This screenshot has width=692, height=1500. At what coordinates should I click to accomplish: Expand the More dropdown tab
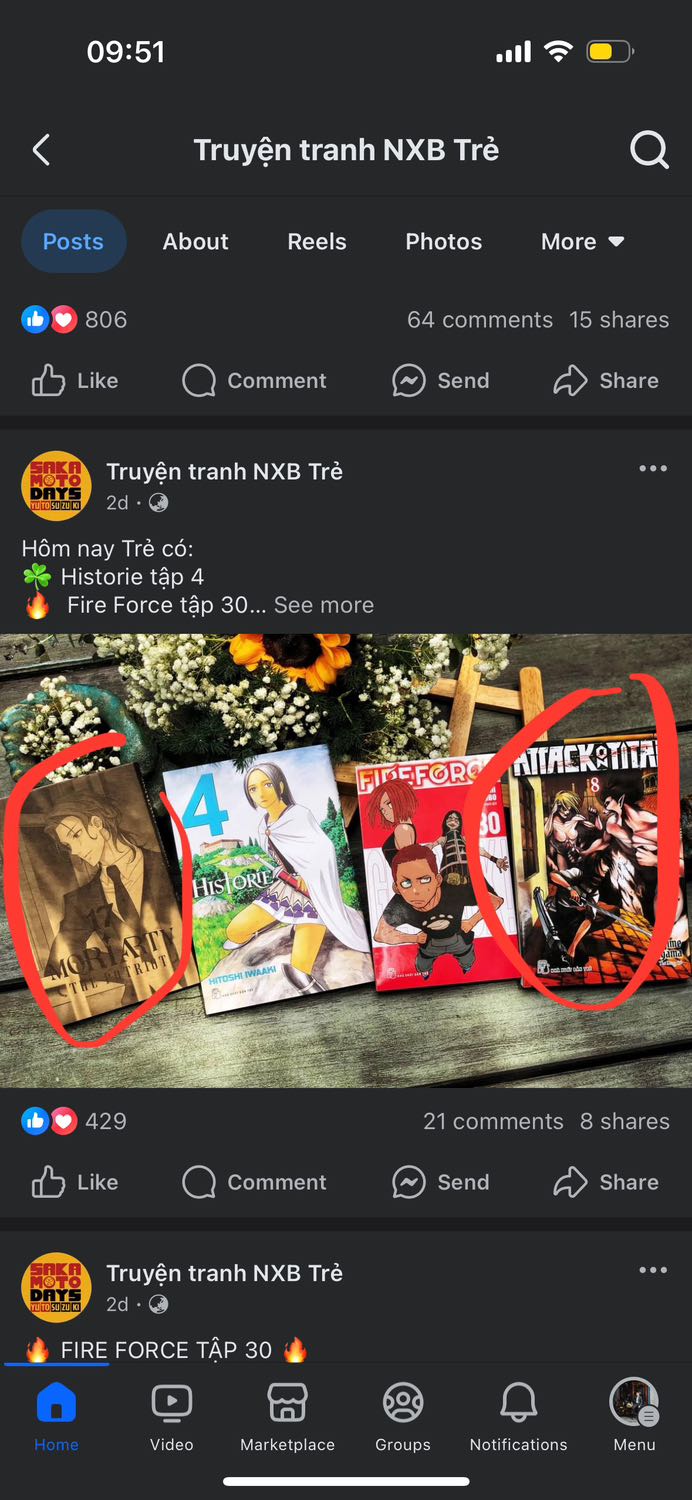(x=583, y=242)
